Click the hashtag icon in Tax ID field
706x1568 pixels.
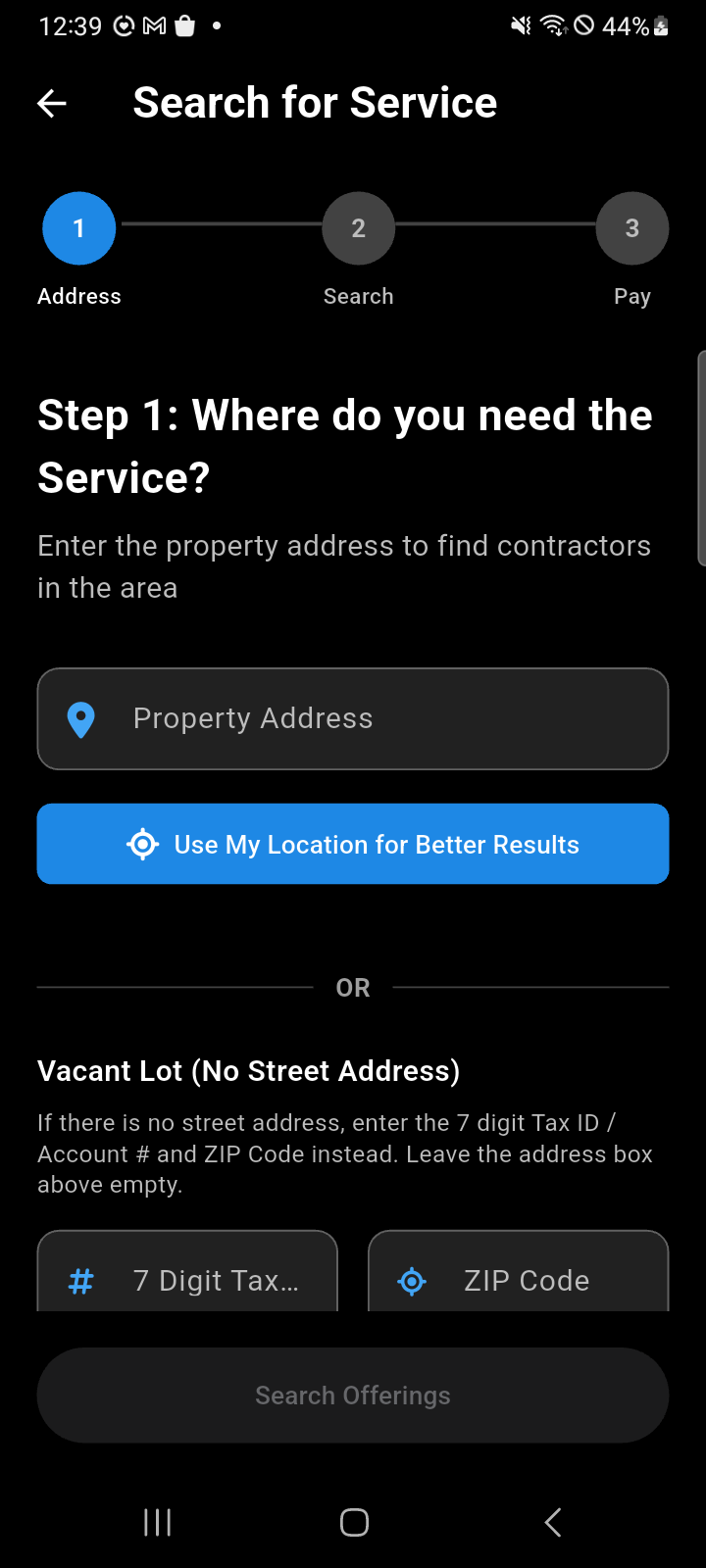click(x=79, y=1281)
